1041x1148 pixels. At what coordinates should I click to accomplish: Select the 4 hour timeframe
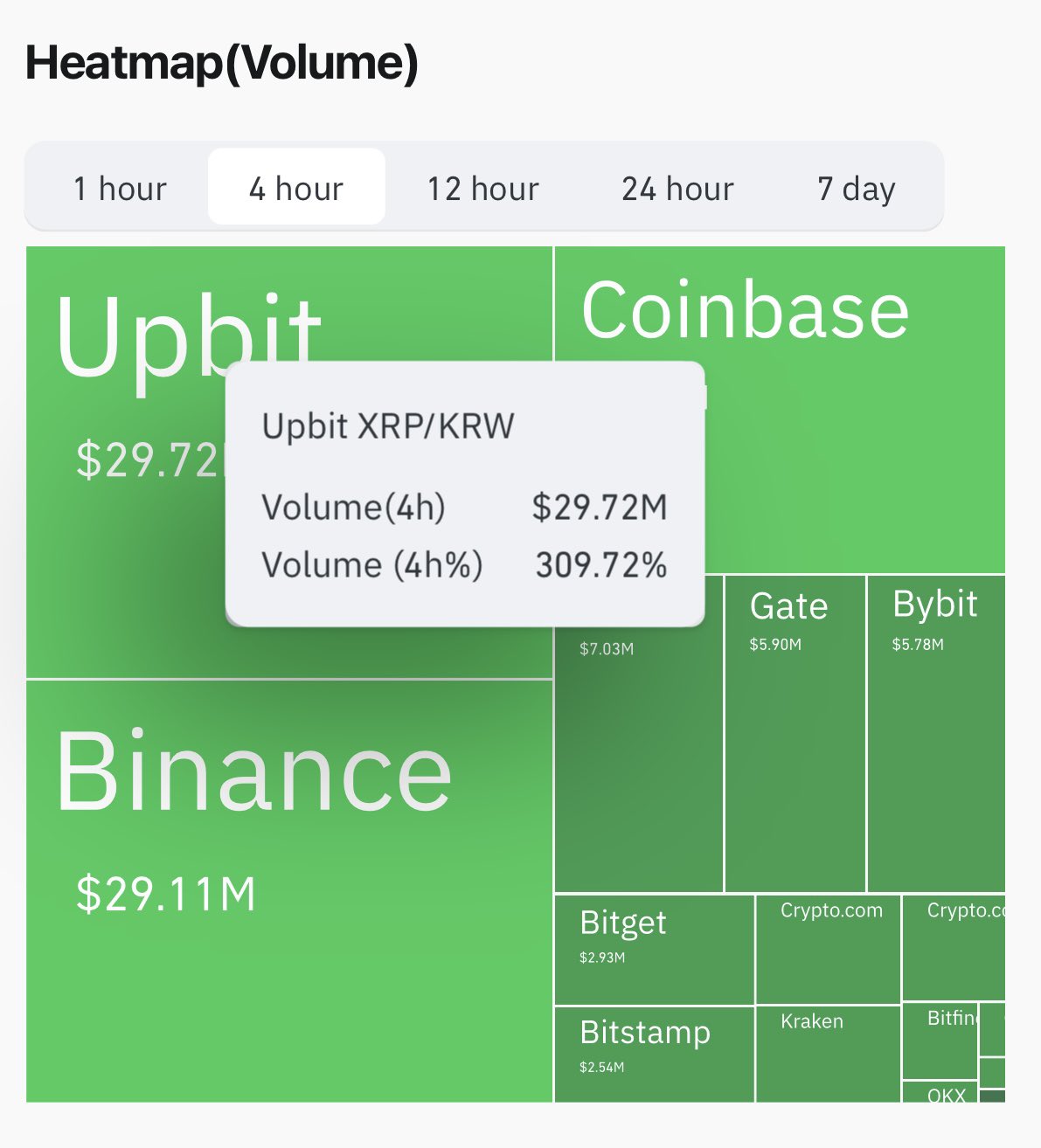coord(296,189)
